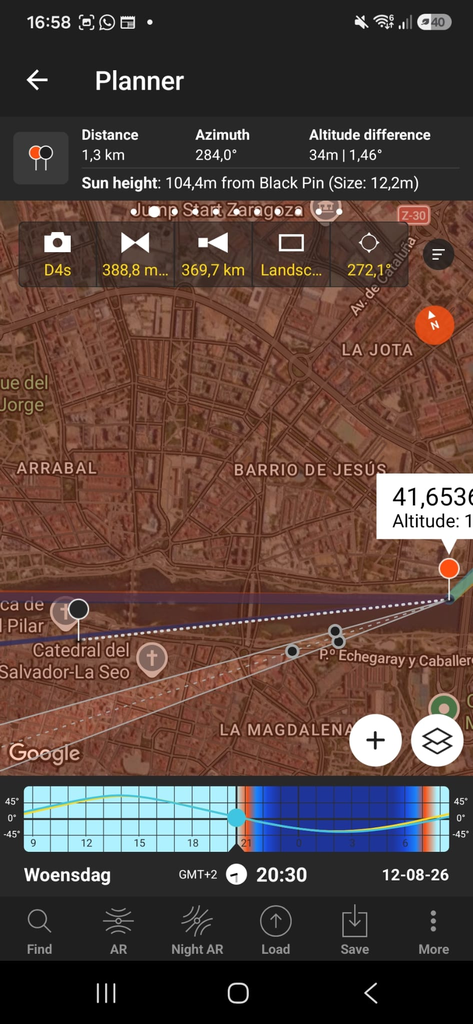Screen dimensions: 473x1024
Task: Load a saved plan
Action: click(x=276, y=931)
